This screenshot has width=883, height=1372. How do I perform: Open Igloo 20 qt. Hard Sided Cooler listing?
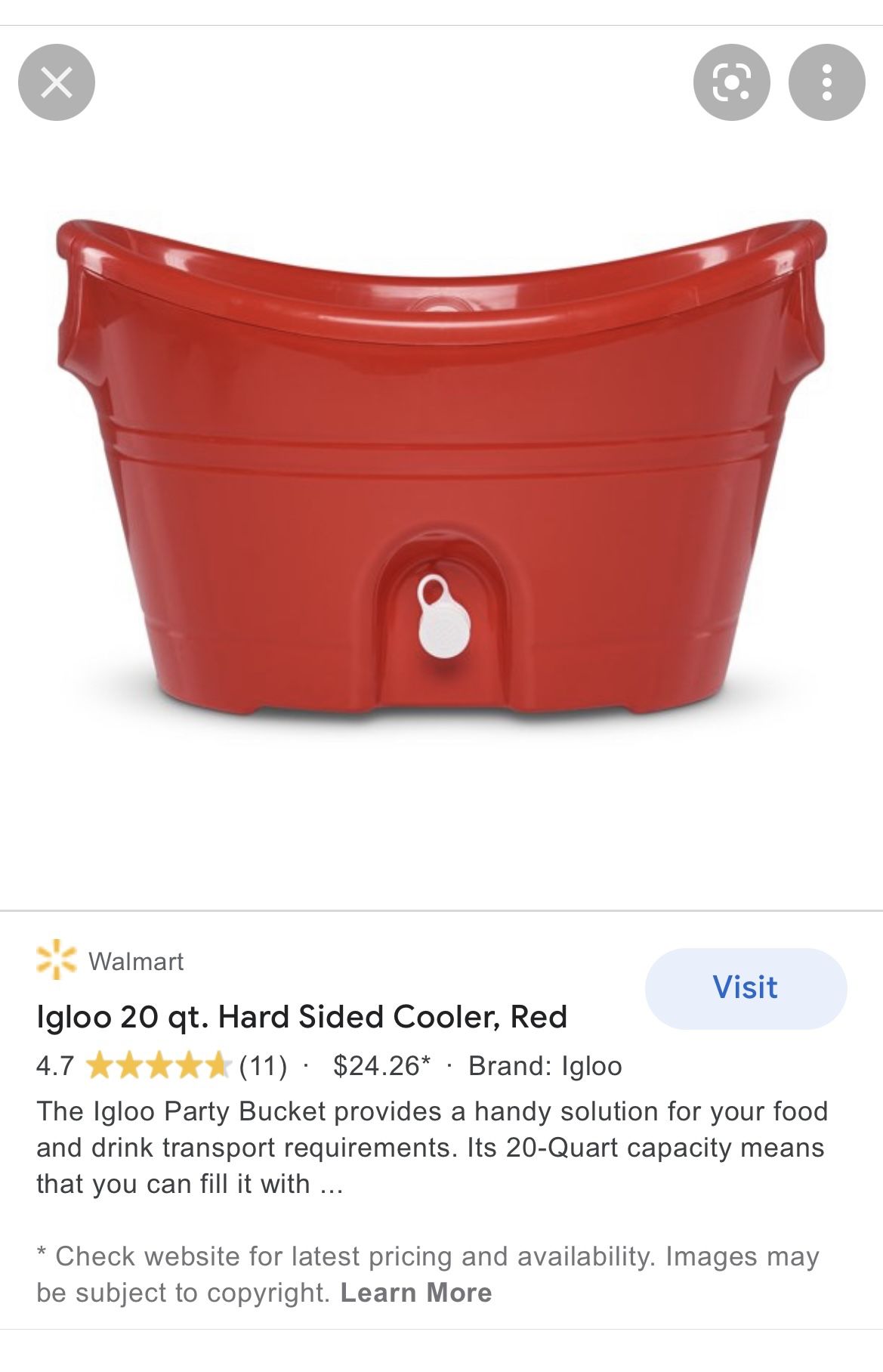click(301, 1017)
